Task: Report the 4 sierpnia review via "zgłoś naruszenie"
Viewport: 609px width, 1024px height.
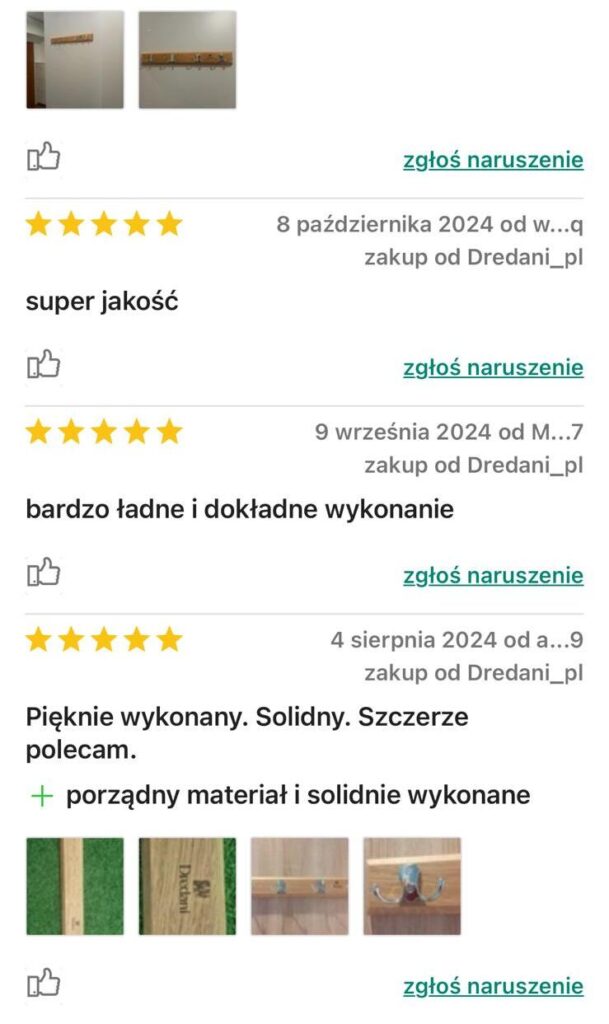Action: point(493,986)
